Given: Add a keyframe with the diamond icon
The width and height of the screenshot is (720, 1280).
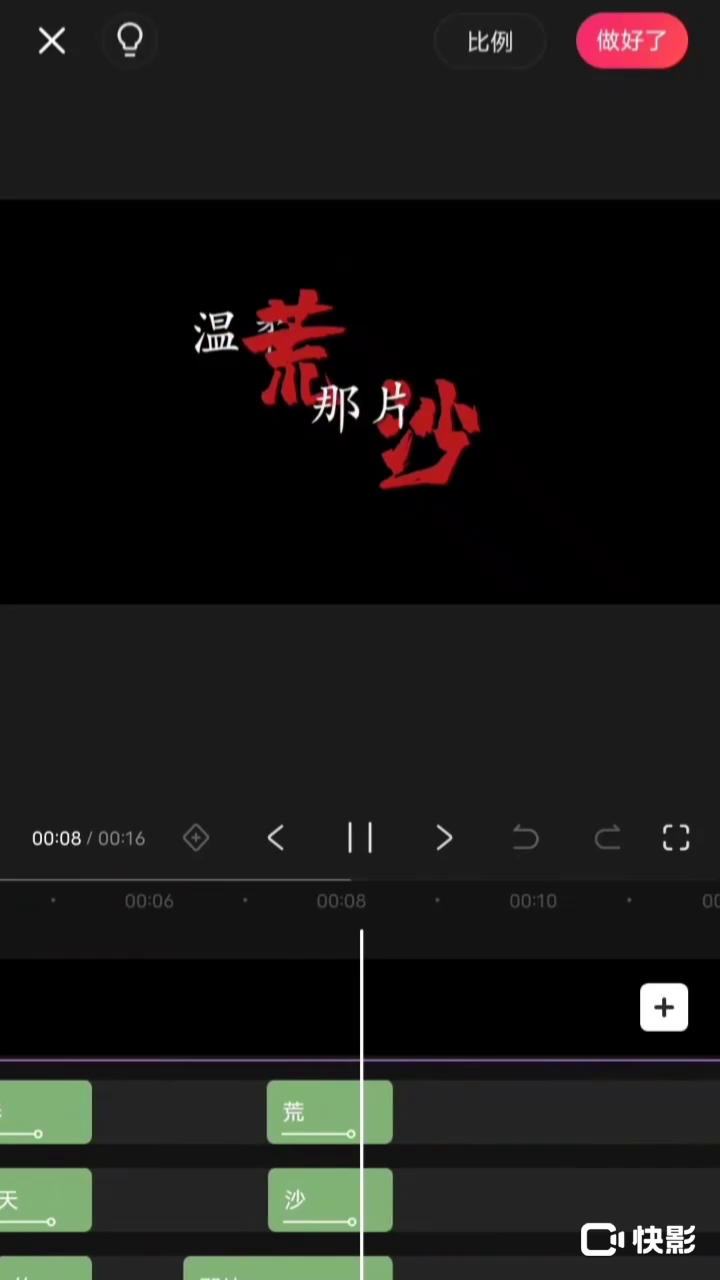Looking at the screenshot, I should tap(196, 838).
